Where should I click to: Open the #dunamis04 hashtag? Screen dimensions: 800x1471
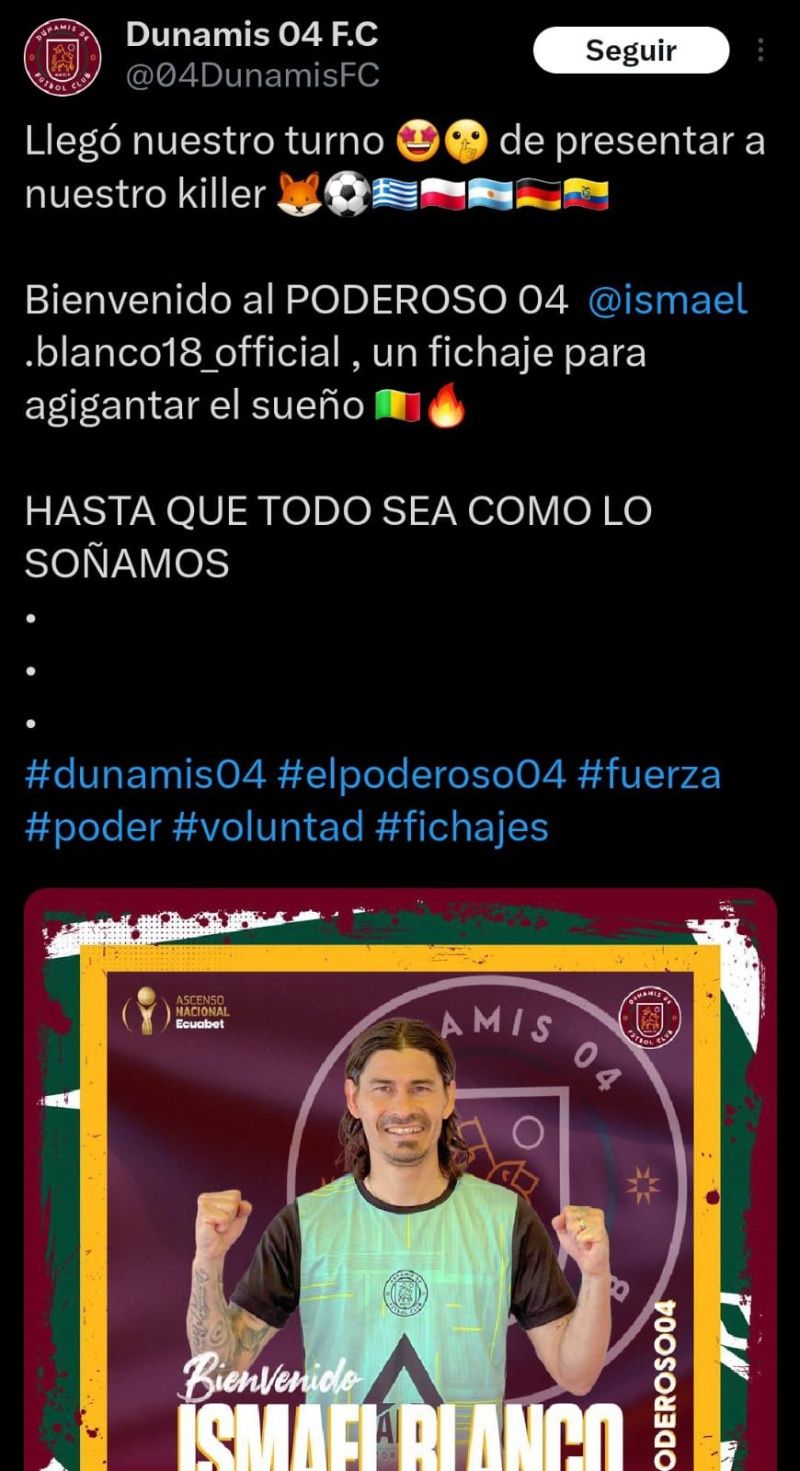[146, 774]
